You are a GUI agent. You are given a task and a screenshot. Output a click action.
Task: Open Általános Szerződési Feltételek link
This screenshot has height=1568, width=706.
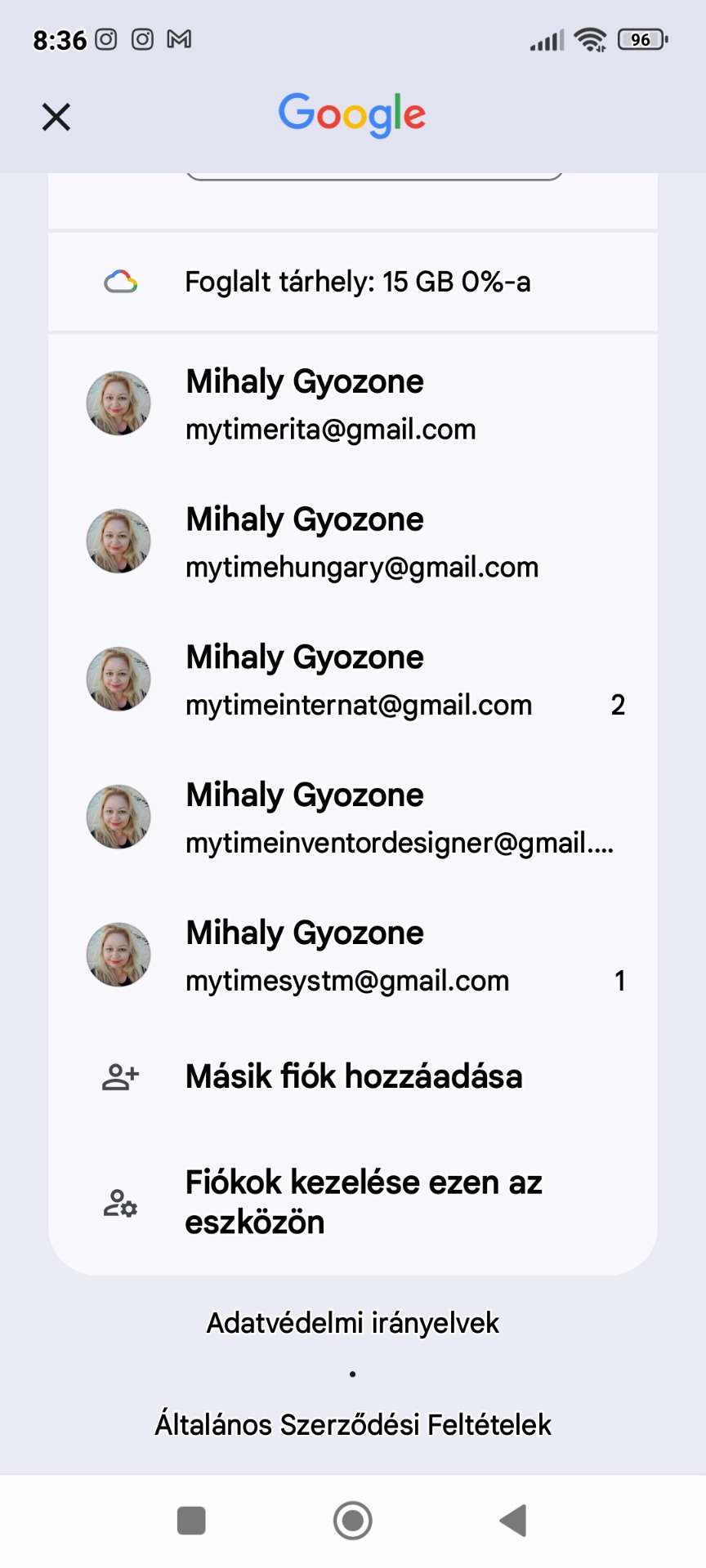click(353, 1424)
